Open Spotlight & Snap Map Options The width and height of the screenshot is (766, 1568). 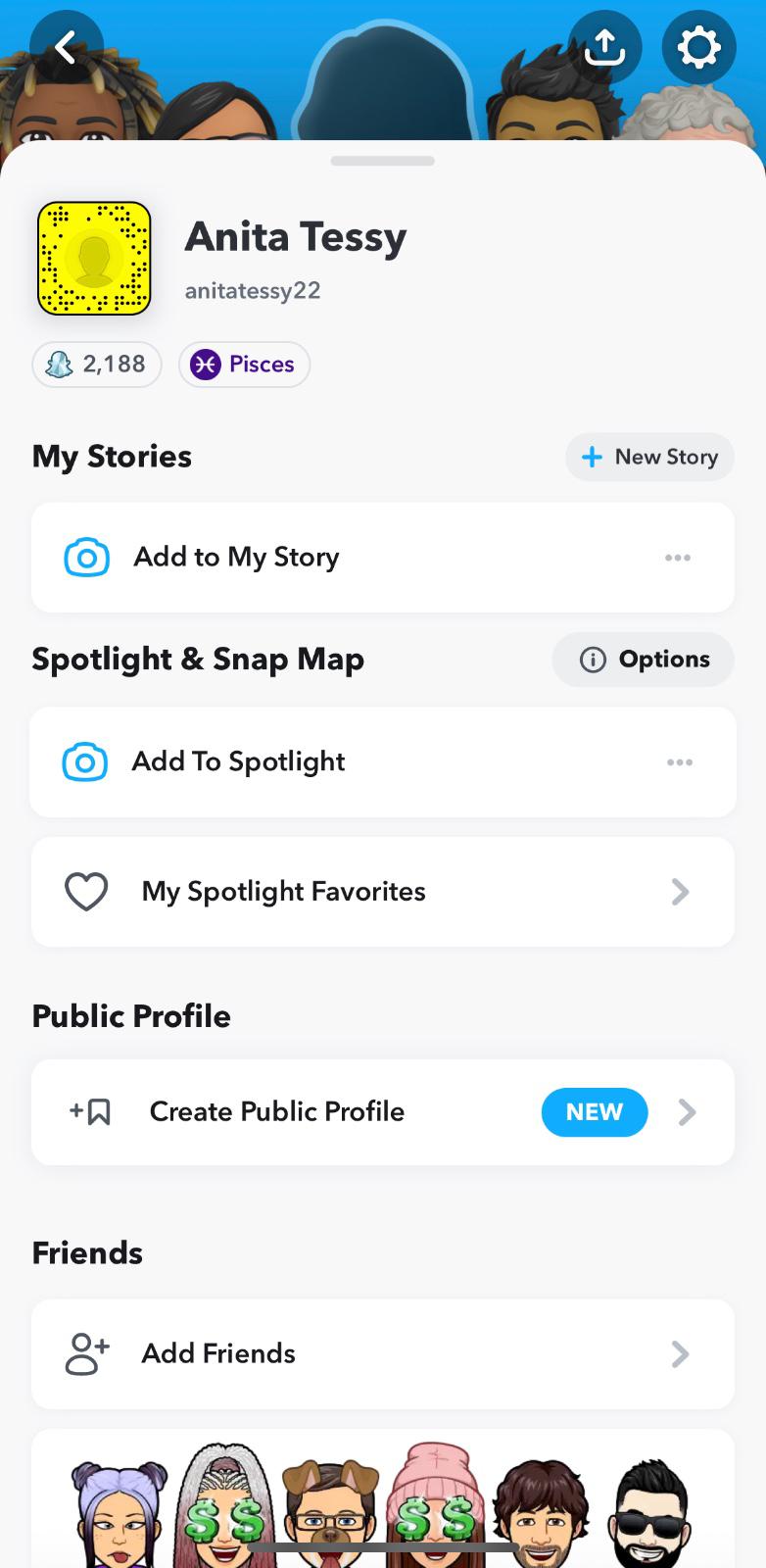click(x=644, y=660)
